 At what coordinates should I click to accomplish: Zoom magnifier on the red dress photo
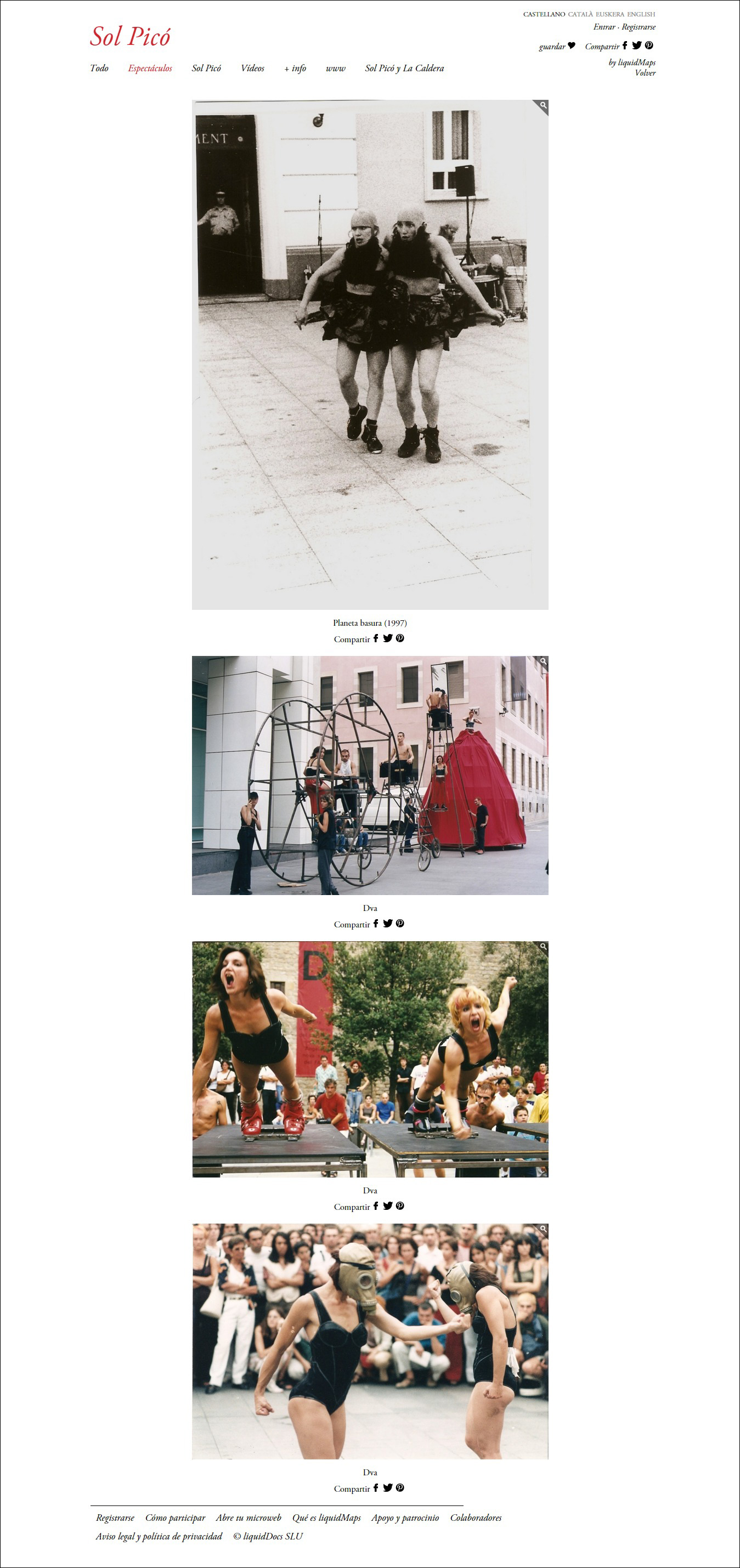pos(543,661)
